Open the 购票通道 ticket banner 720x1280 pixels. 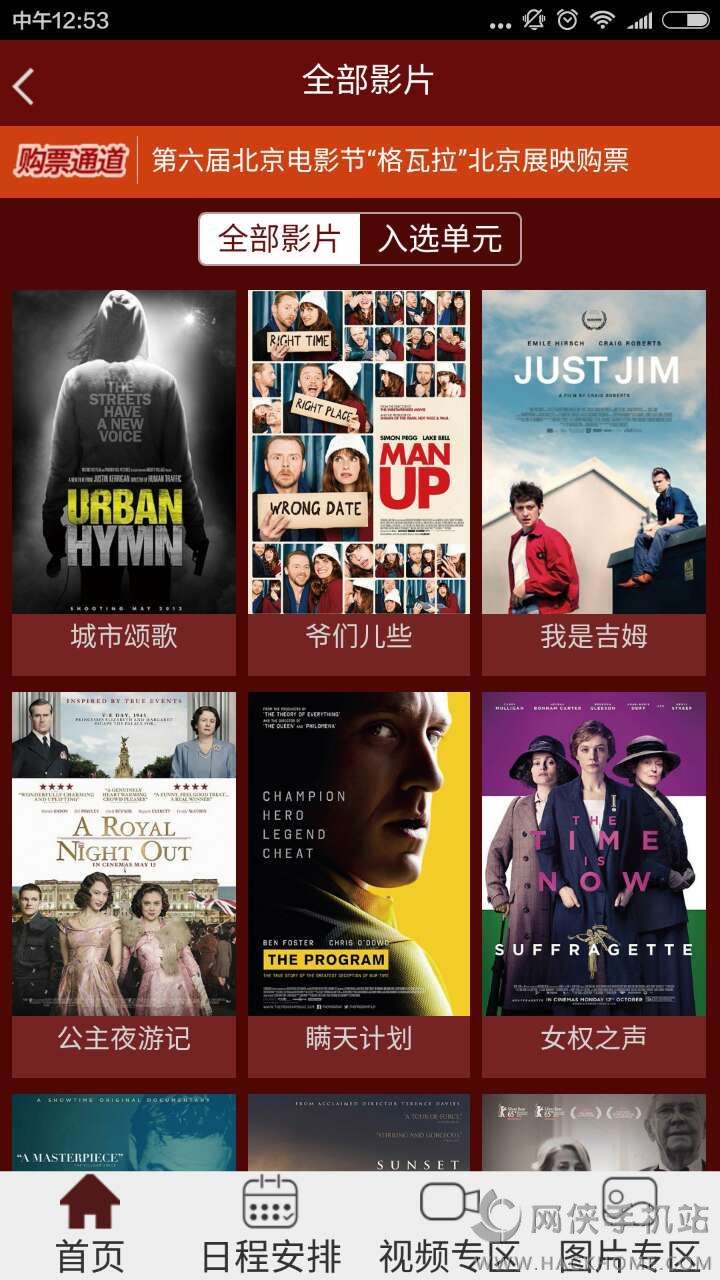tap(360, 160)
